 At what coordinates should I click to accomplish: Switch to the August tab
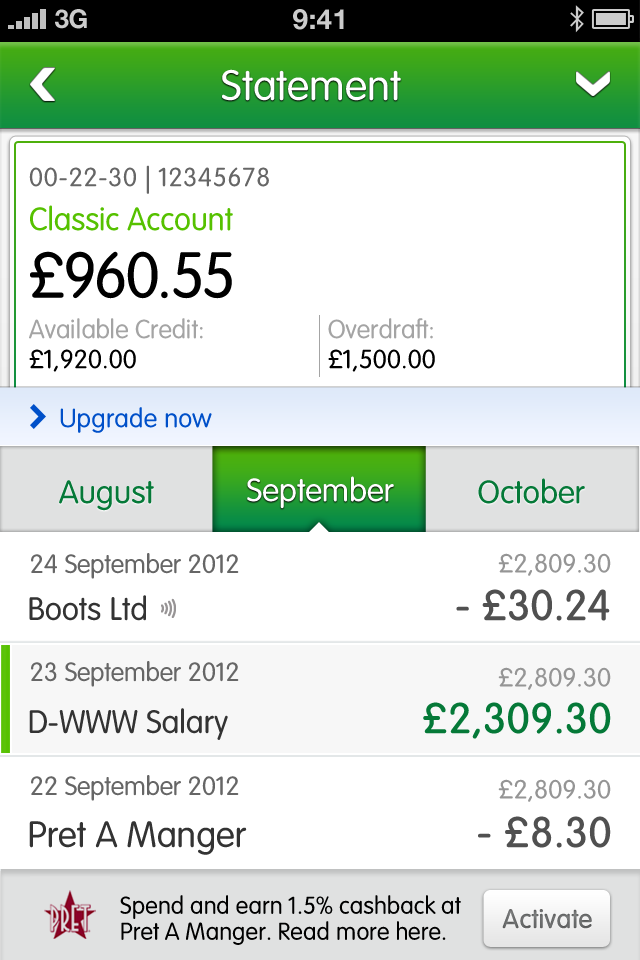(106, 492)
